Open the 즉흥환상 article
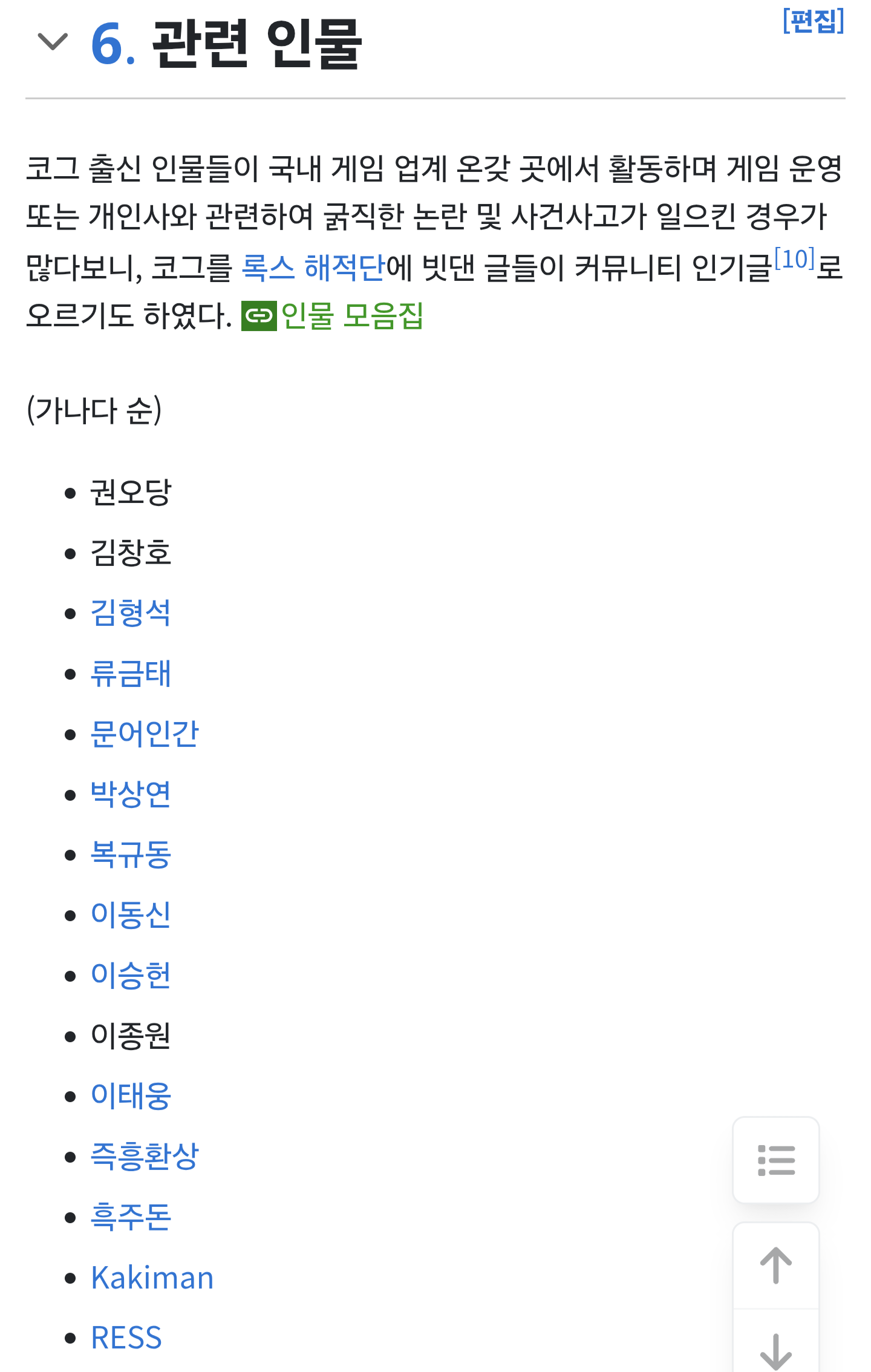871x1372 pixels. click(x=144, y=1157)
